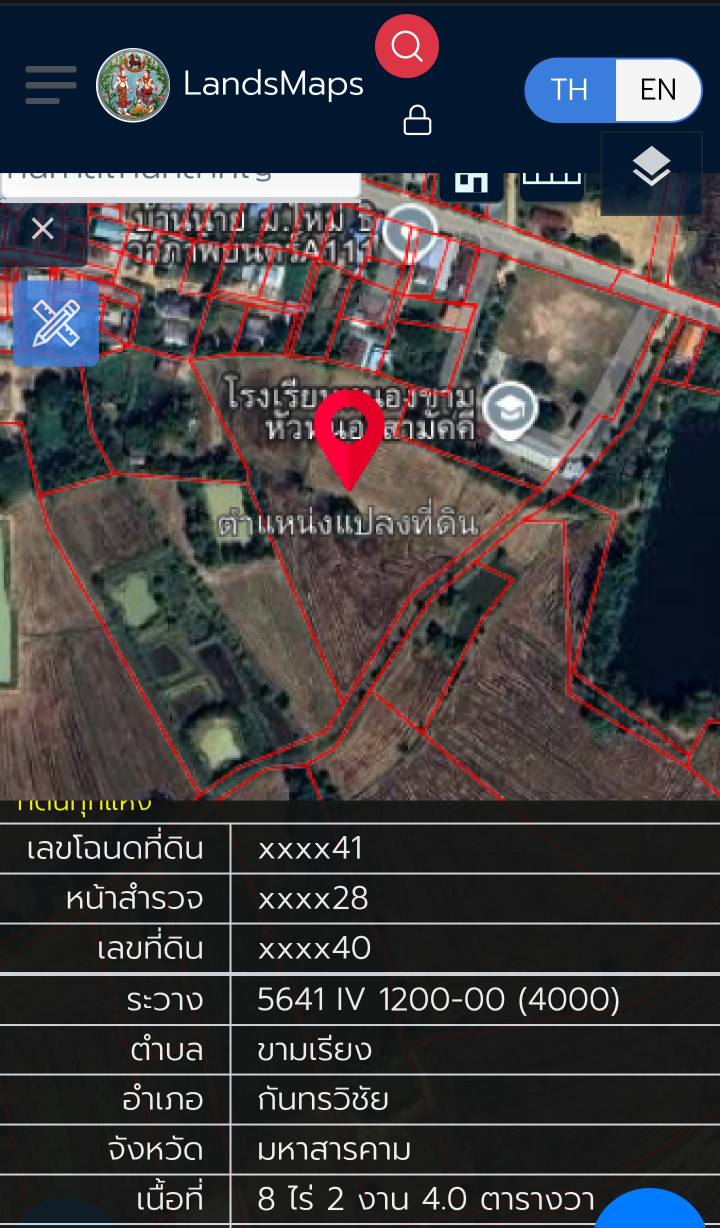
Task: Tap the school map marker
Action: [x=510, y=409]
